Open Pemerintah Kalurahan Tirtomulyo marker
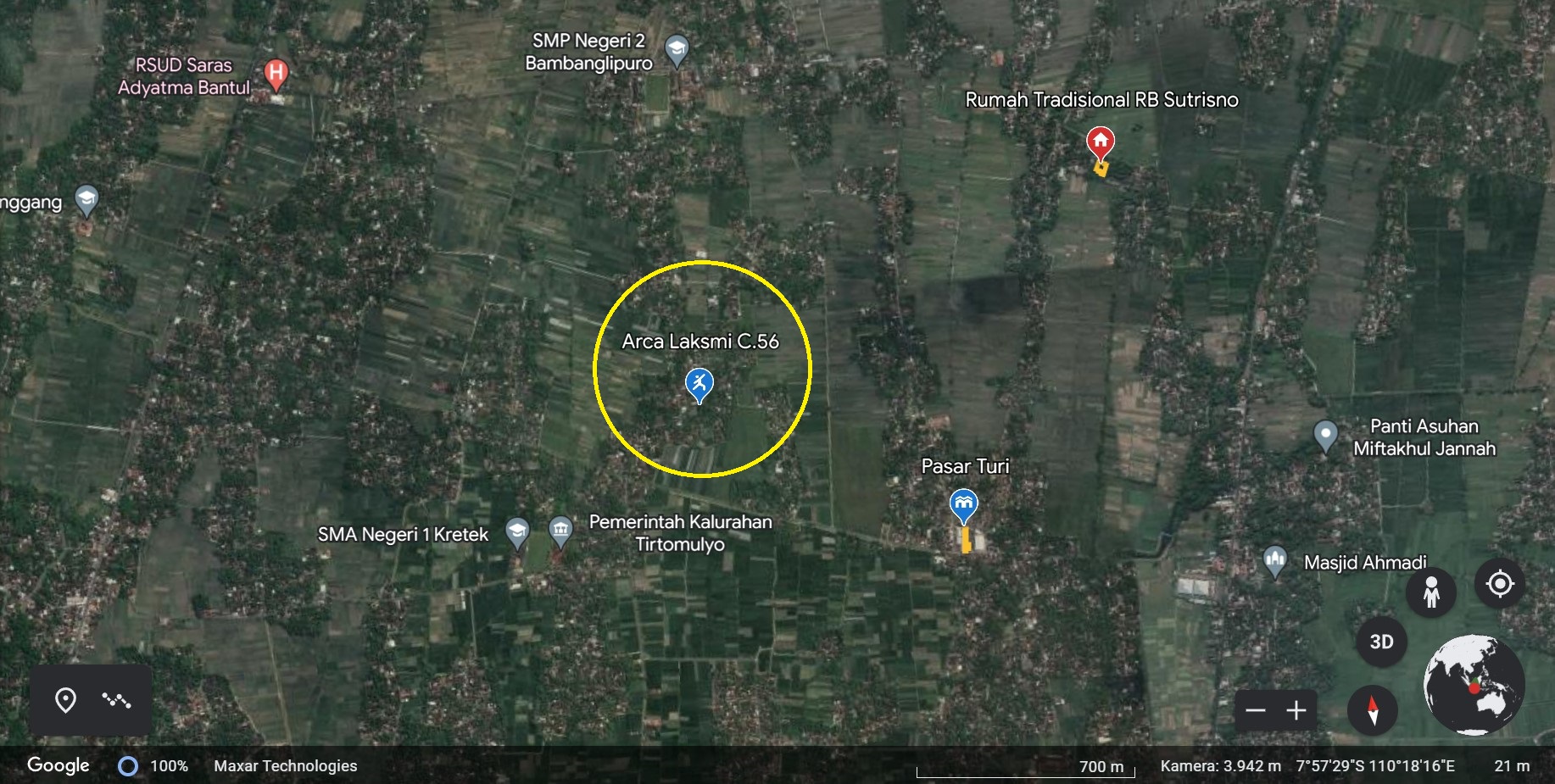This screenshot has width=1555, height=784. point(560,531)
